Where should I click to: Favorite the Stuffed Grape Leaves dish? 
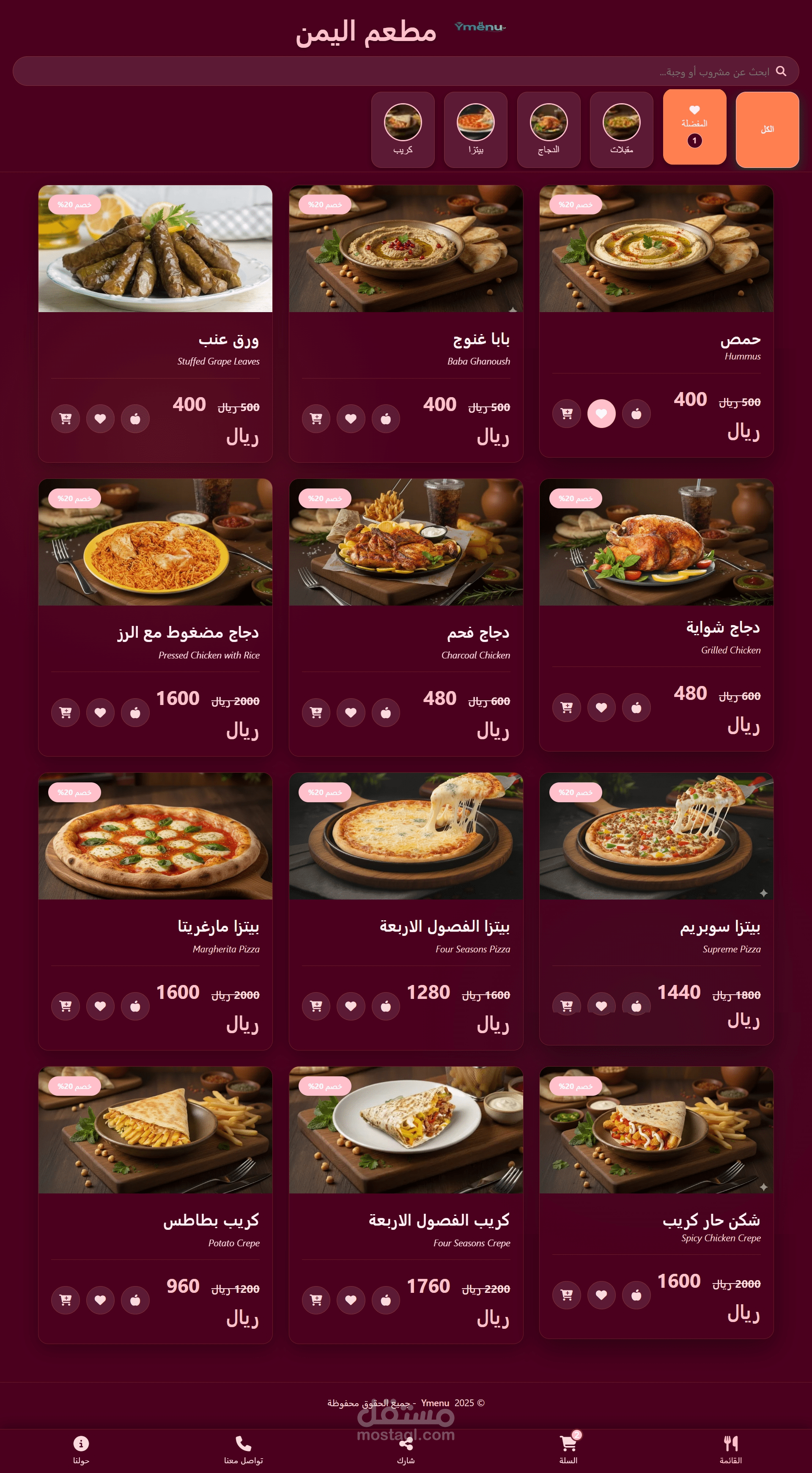[100, 419]
